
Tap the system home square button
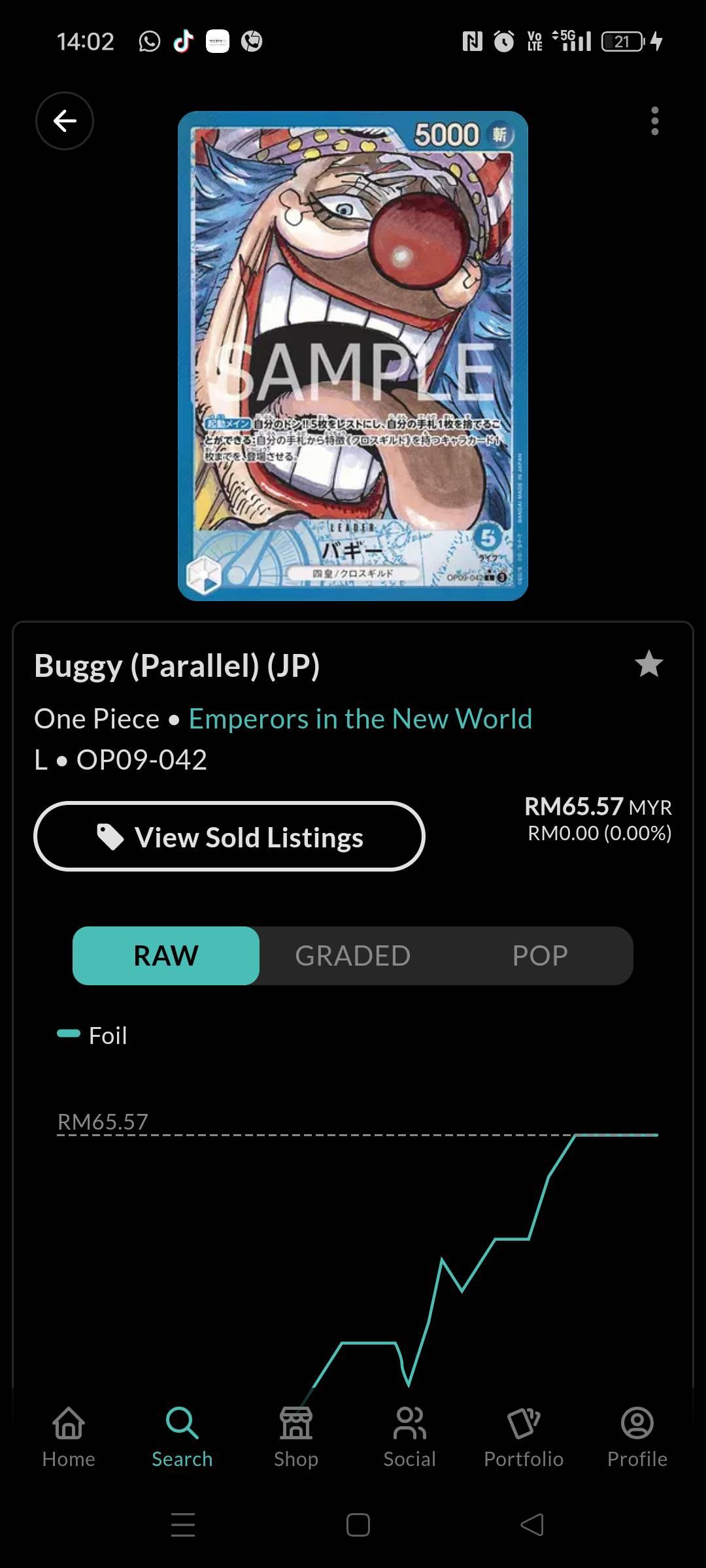[x=358, y=1525]
